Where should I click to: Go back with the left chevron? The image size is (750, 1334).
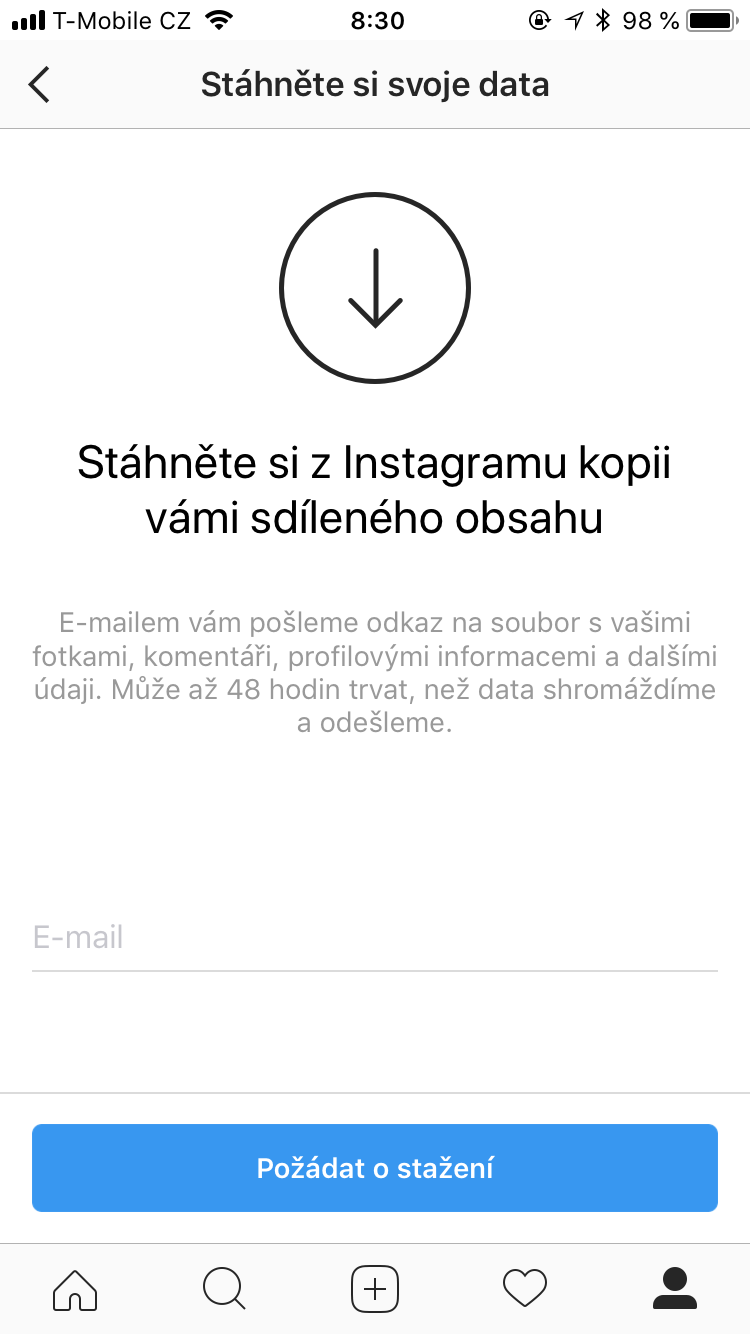click(x=38, y=85)
